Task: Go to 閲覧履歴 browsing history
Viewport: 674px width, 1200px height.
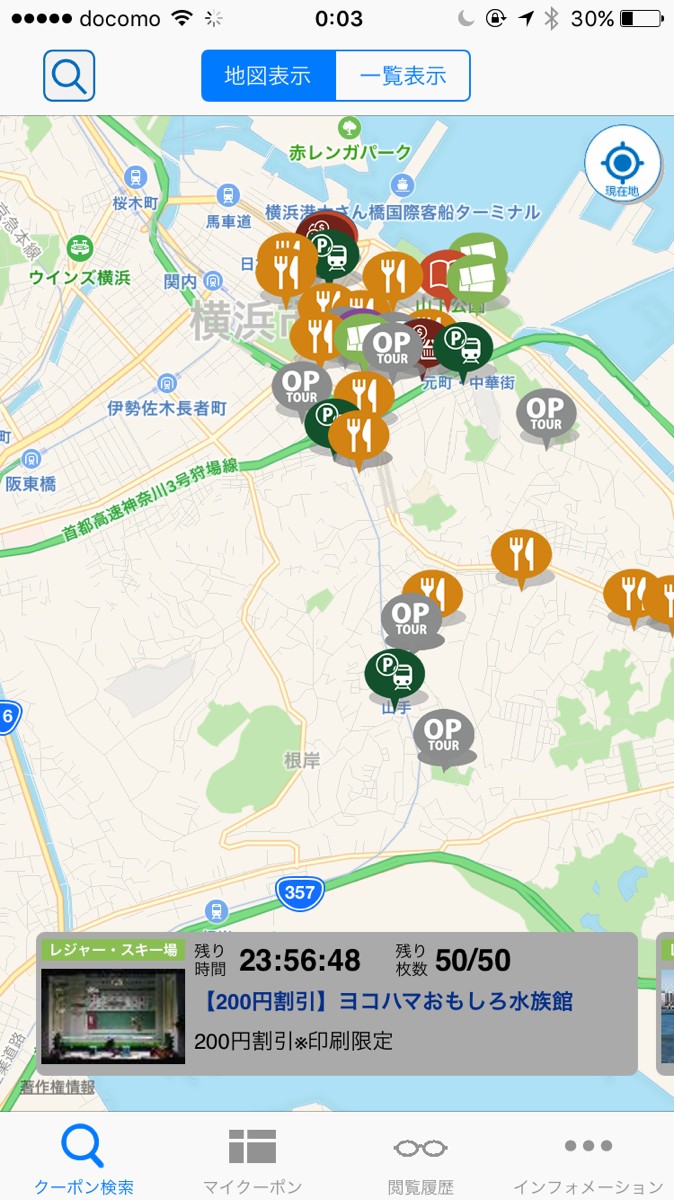Action: pos(420,1159)
